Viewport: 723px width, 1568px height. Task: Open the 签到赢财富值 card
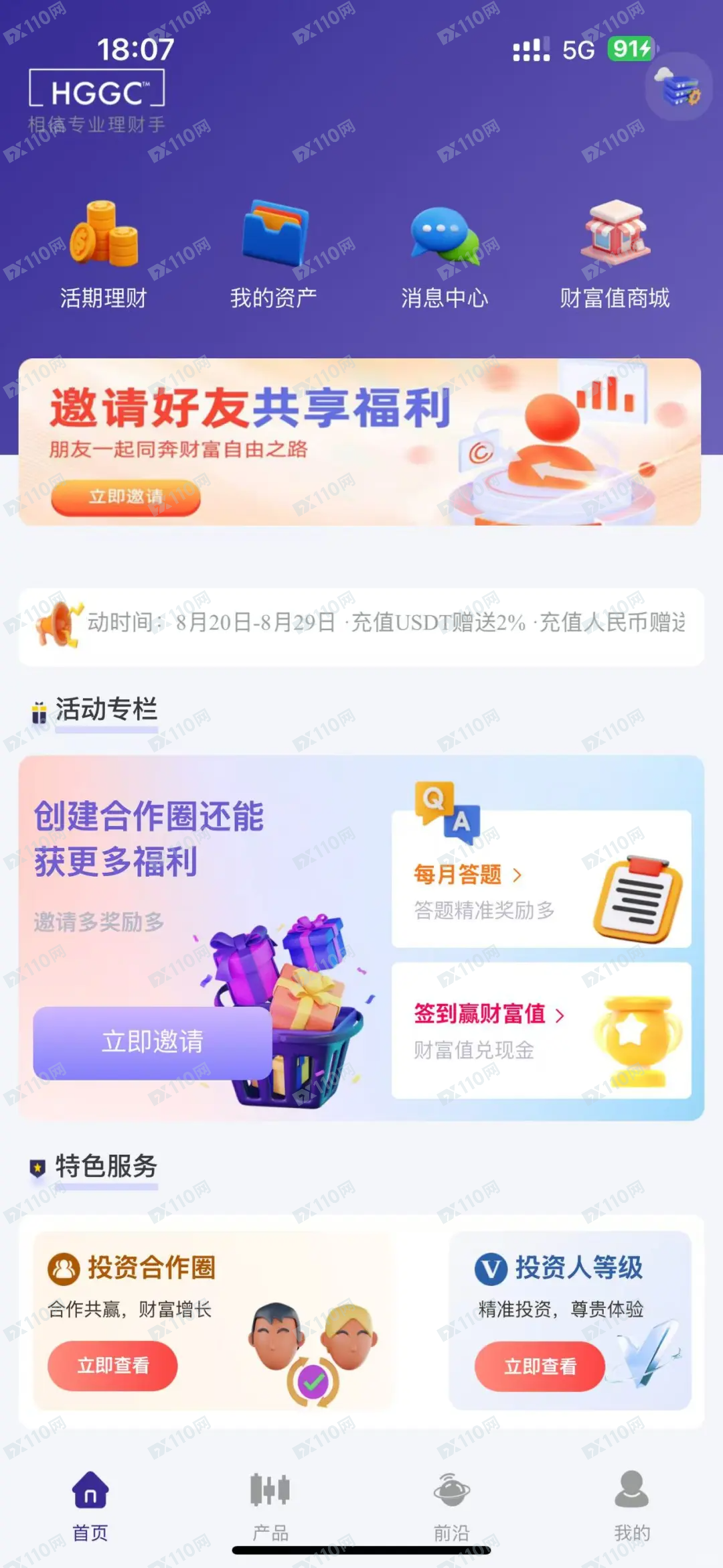tap(541, 1030)
